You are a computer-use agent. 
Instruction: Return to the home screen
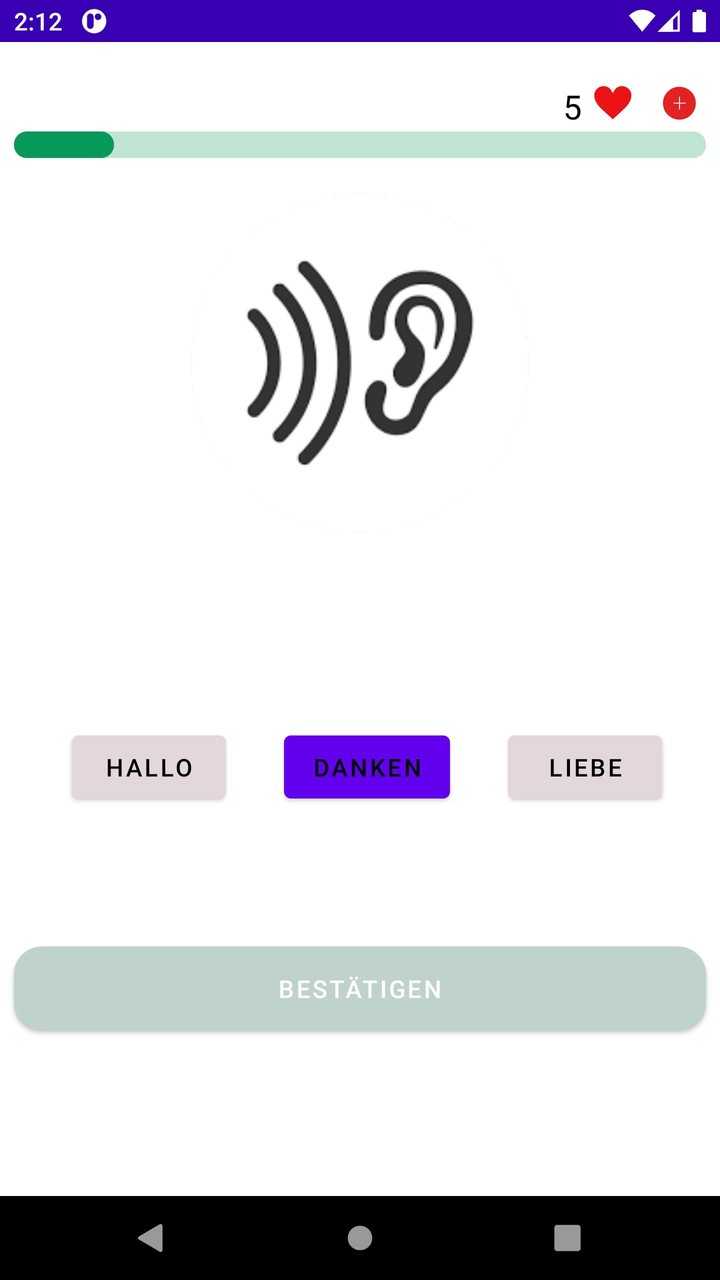pyautogui.click(x=360, y=1238)
